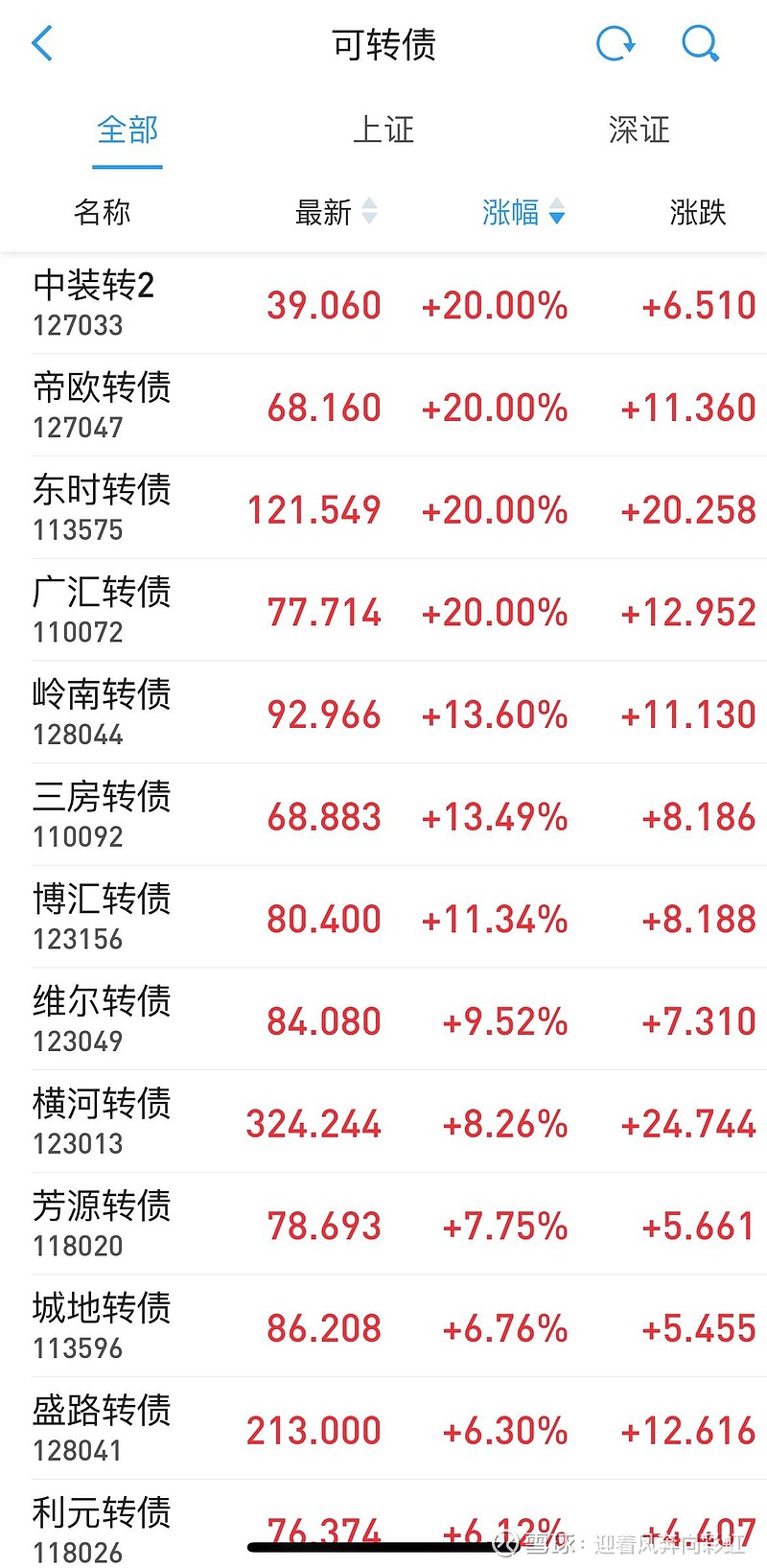The width and height of the screenshot is (767, 1568).
Task: Select the 全部 tab
Action: coord(127,130)
